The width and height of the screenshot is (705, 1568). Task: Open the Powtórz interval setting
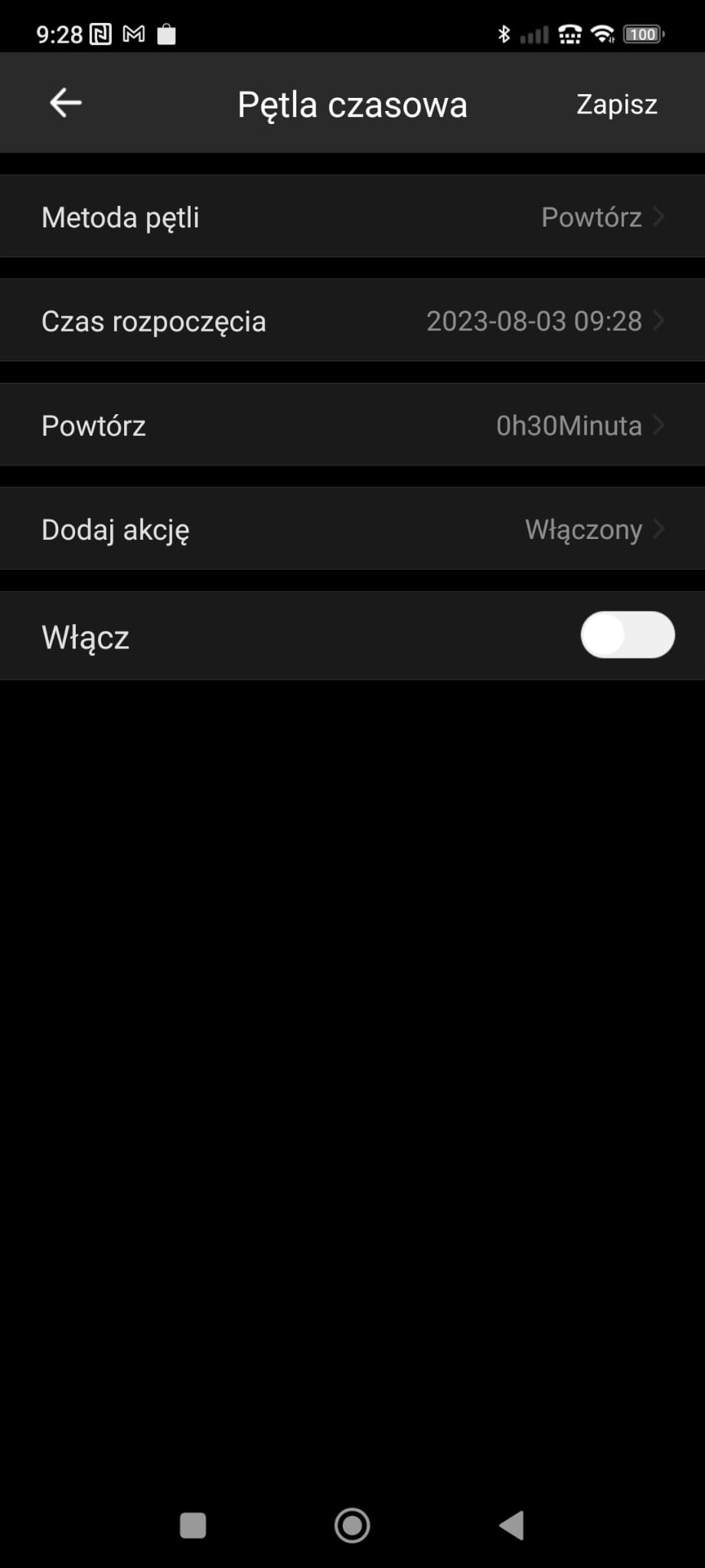coord(352,425)
